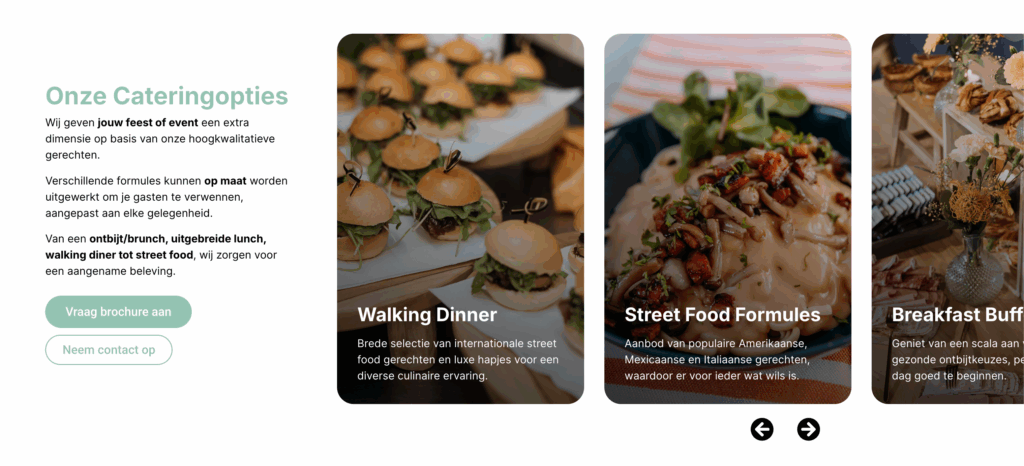
Task: Tap the Neem contact op button
Action: (108, 350)
